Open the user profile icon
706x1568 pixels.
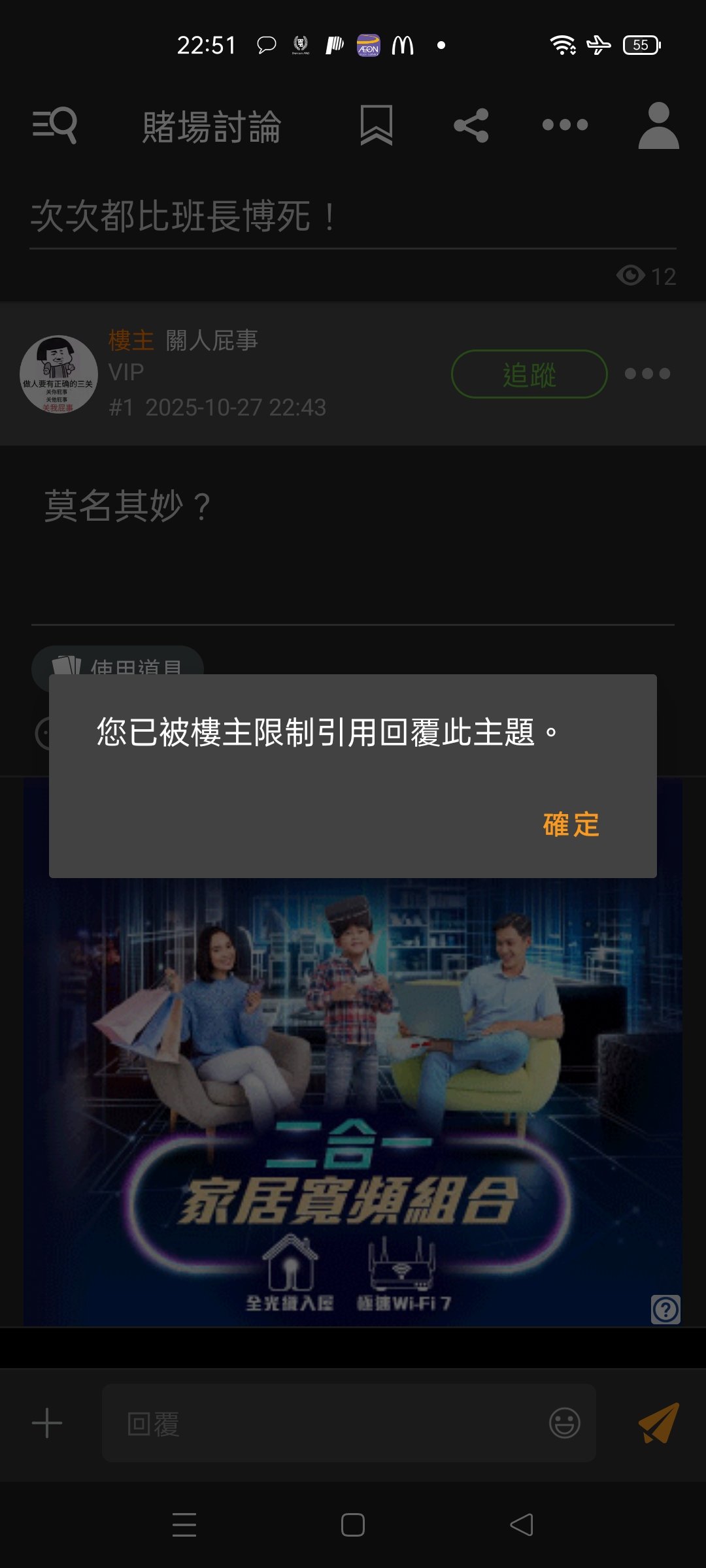pos(658,125)
